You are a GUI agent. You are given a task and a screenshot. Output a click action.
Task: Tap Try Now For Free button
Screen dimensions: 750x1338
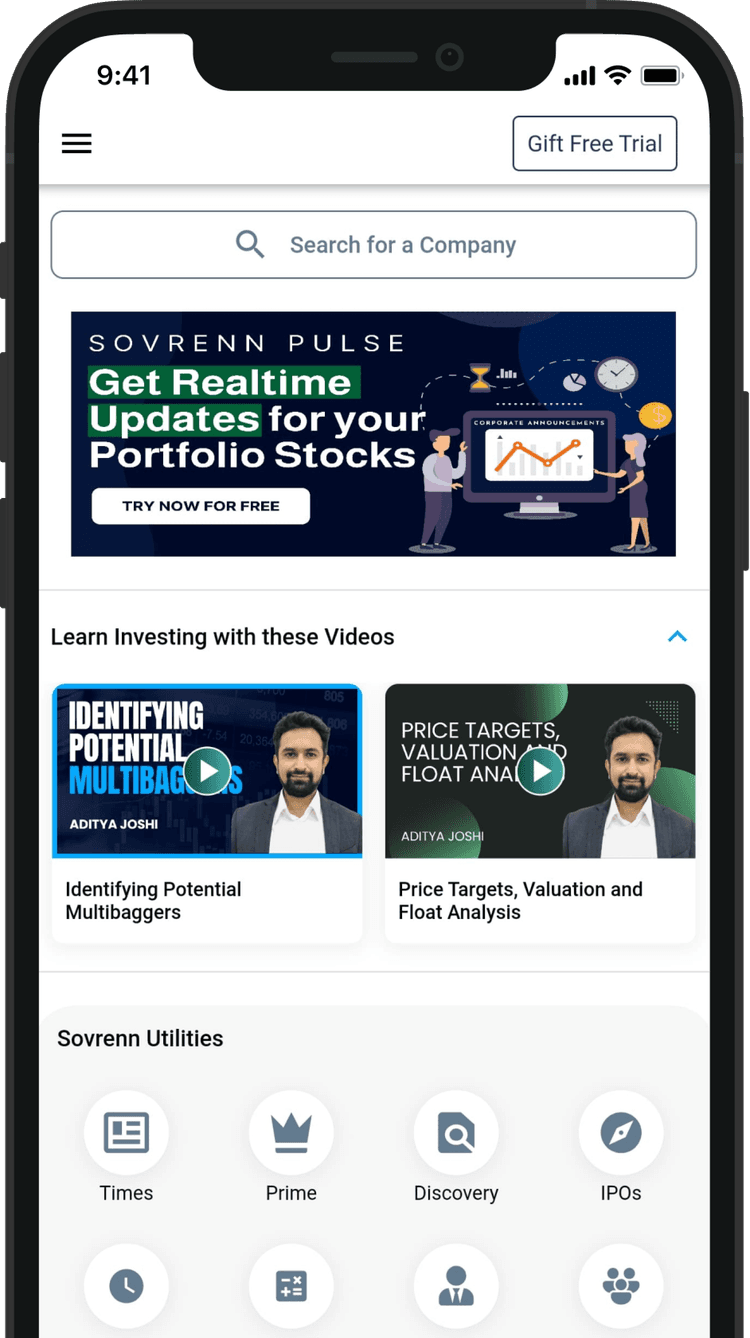[x=201, y=506]
